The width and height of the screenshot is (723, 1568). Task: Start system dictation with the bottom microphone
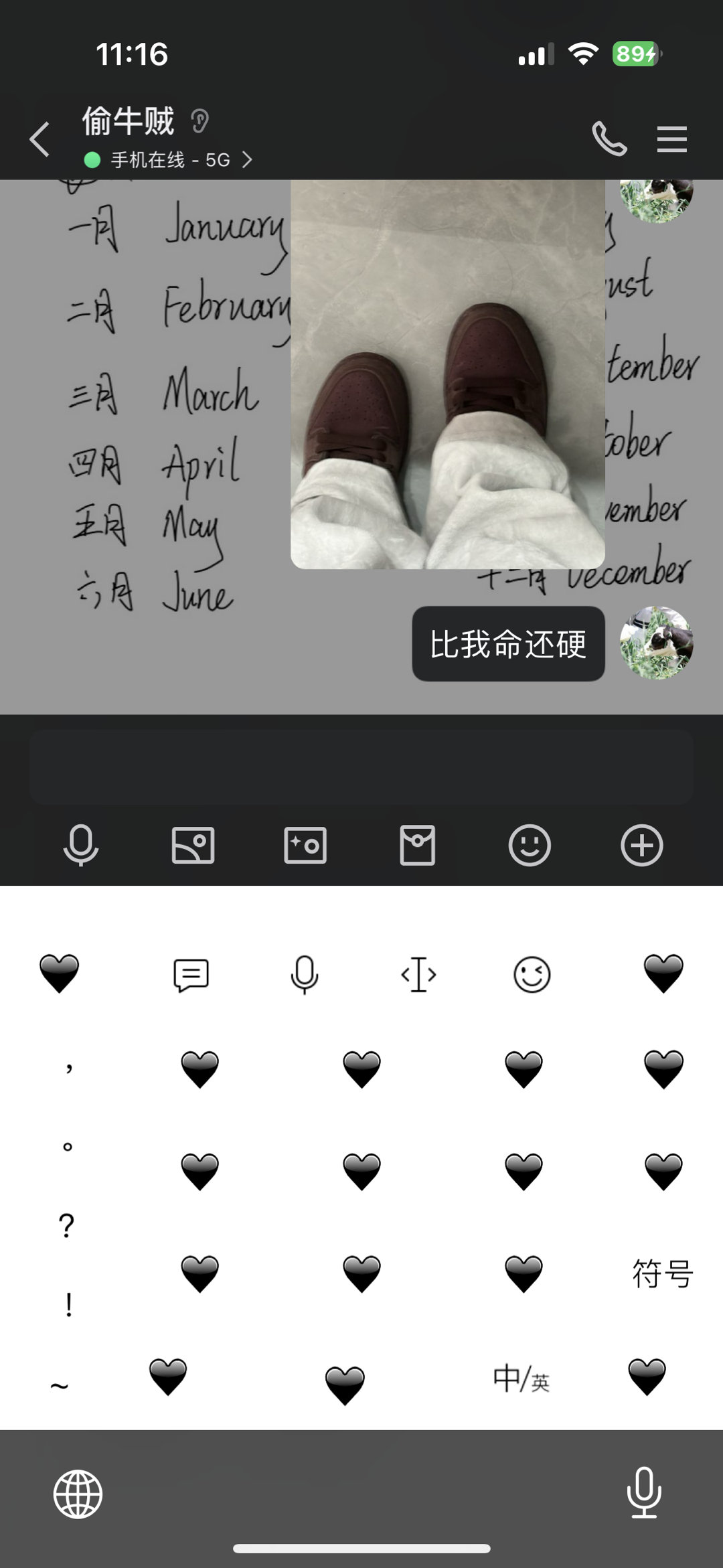[x=644, y=1493]
